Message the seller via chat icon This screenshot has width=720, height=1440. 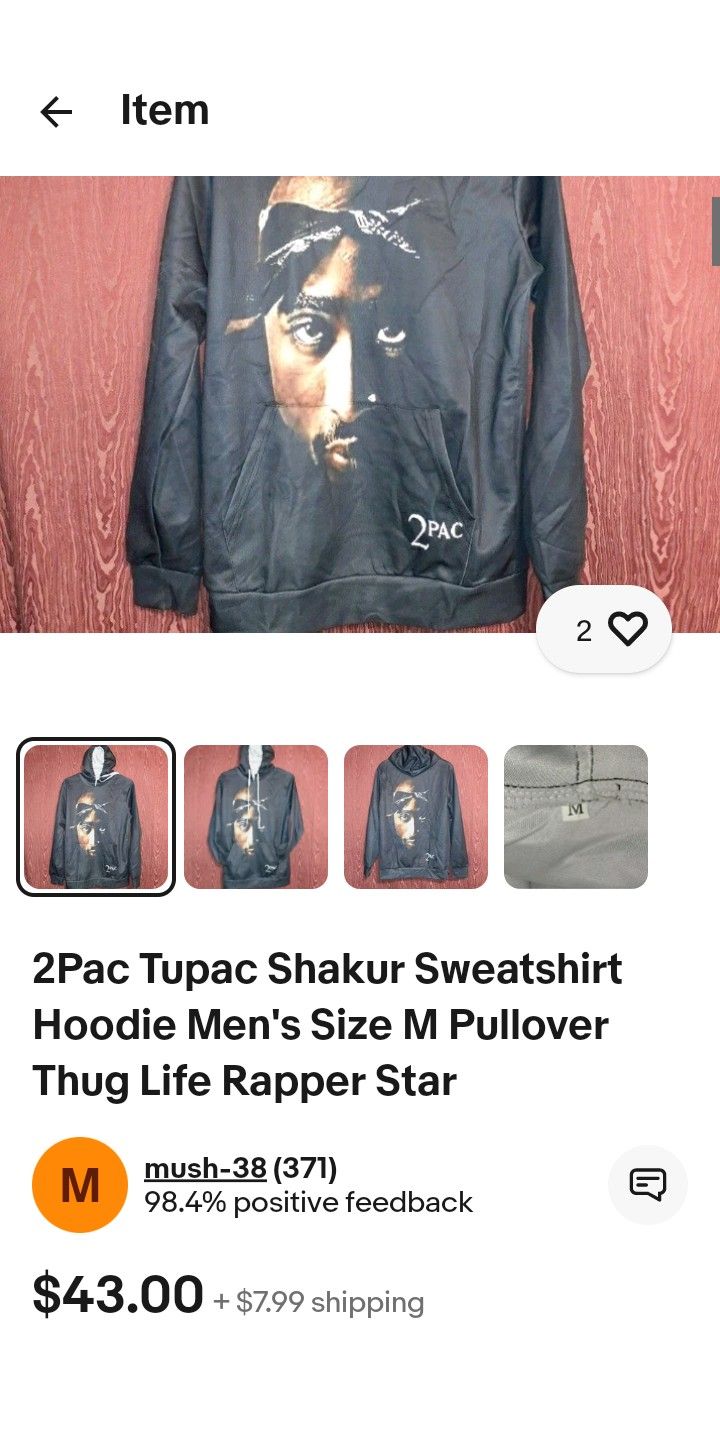[x=648, y=1185]
